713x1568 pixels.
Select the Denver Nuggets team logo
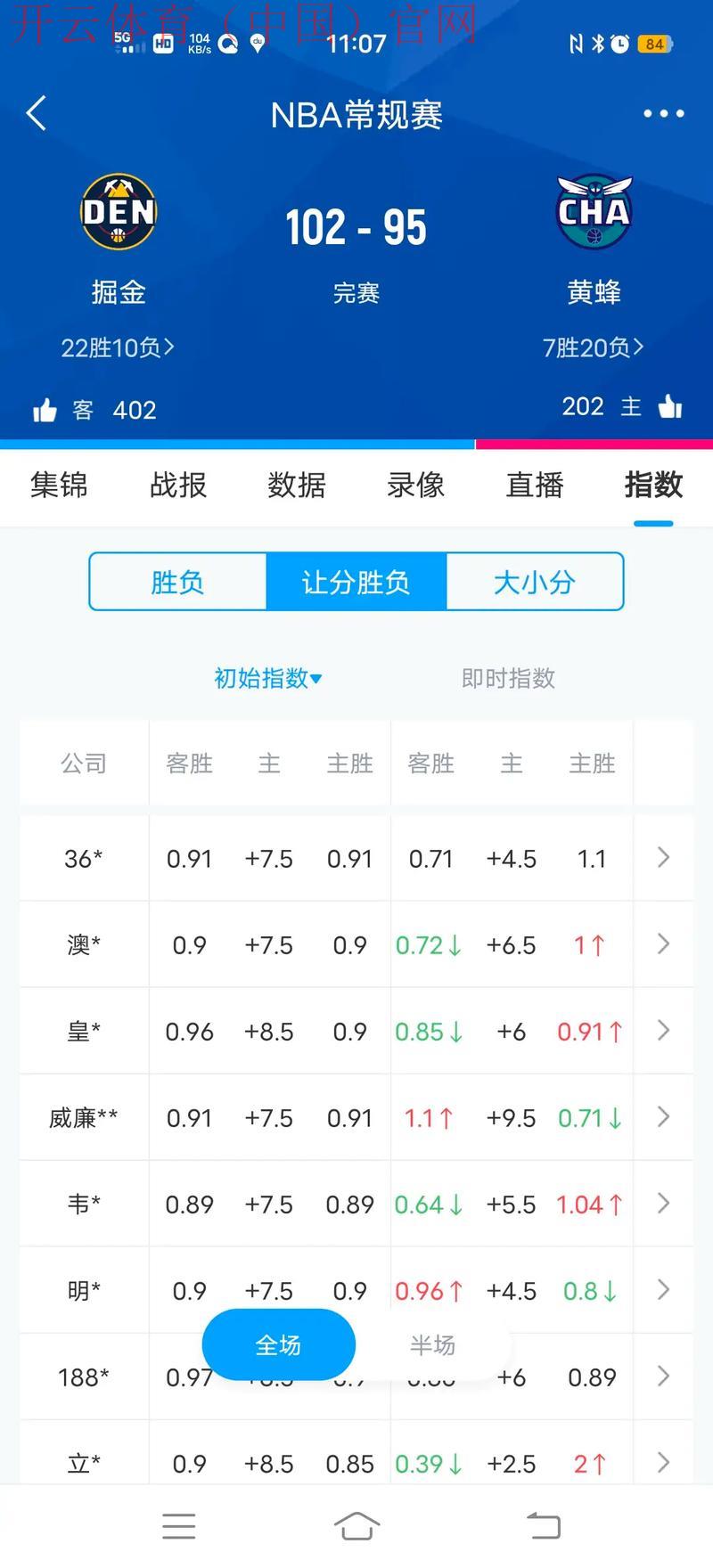[x=119, y=212]
